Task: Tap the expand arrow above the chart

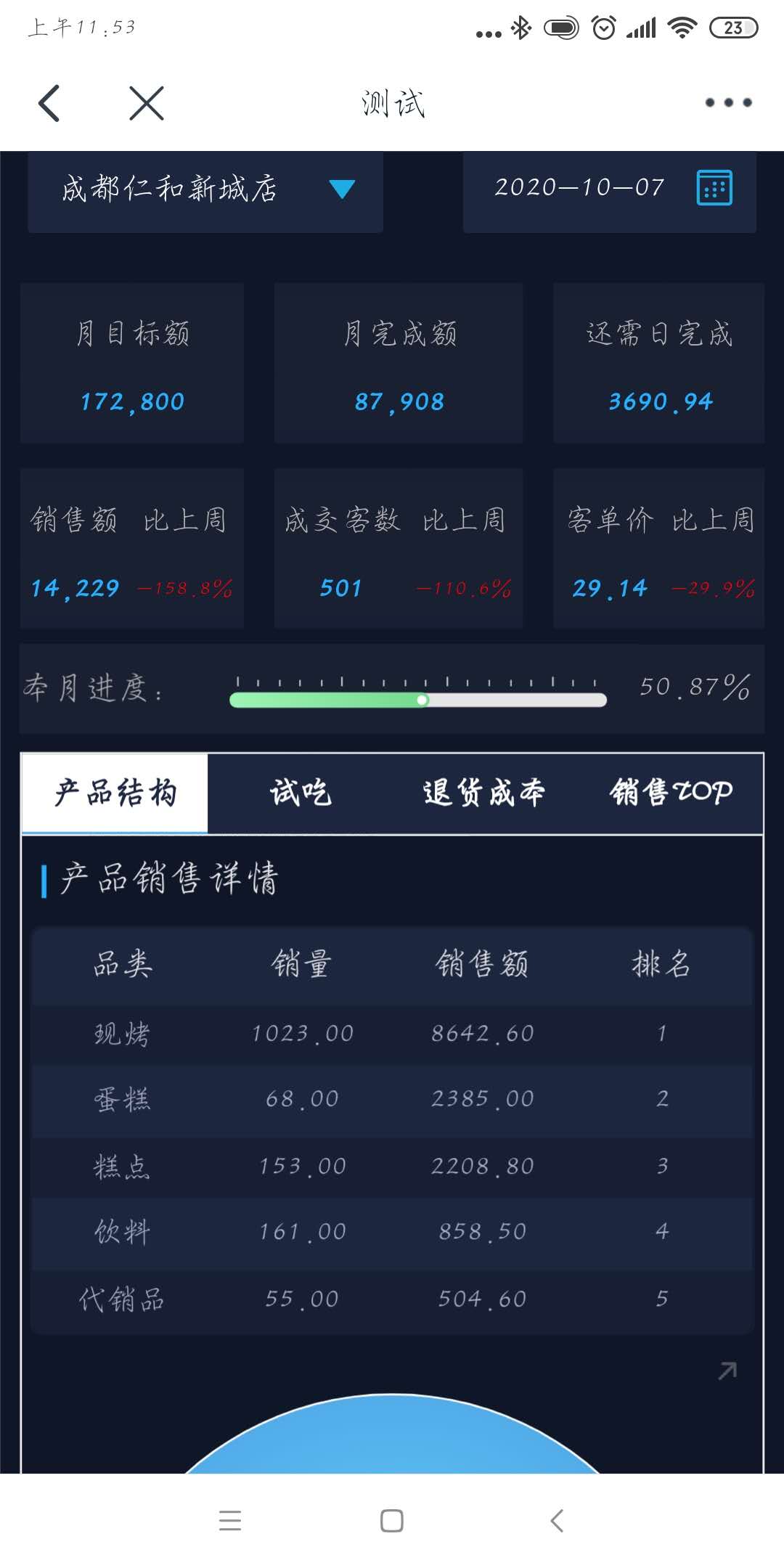Action: pyautogui.click(x=727, y=1371)
